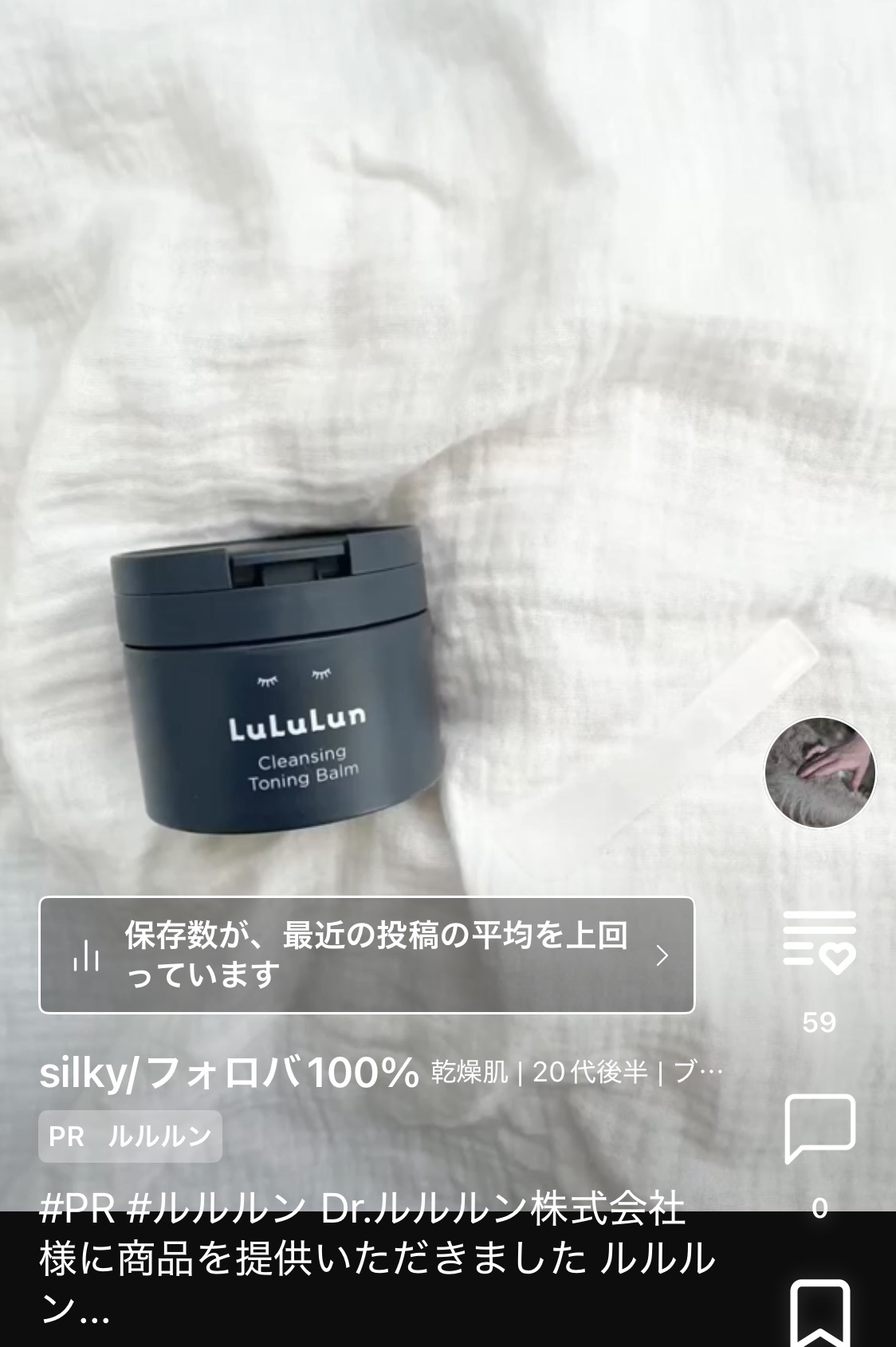896x1347 pixels.
Task: Open the poster's profile avatar
Action: [x=819, y=772]
